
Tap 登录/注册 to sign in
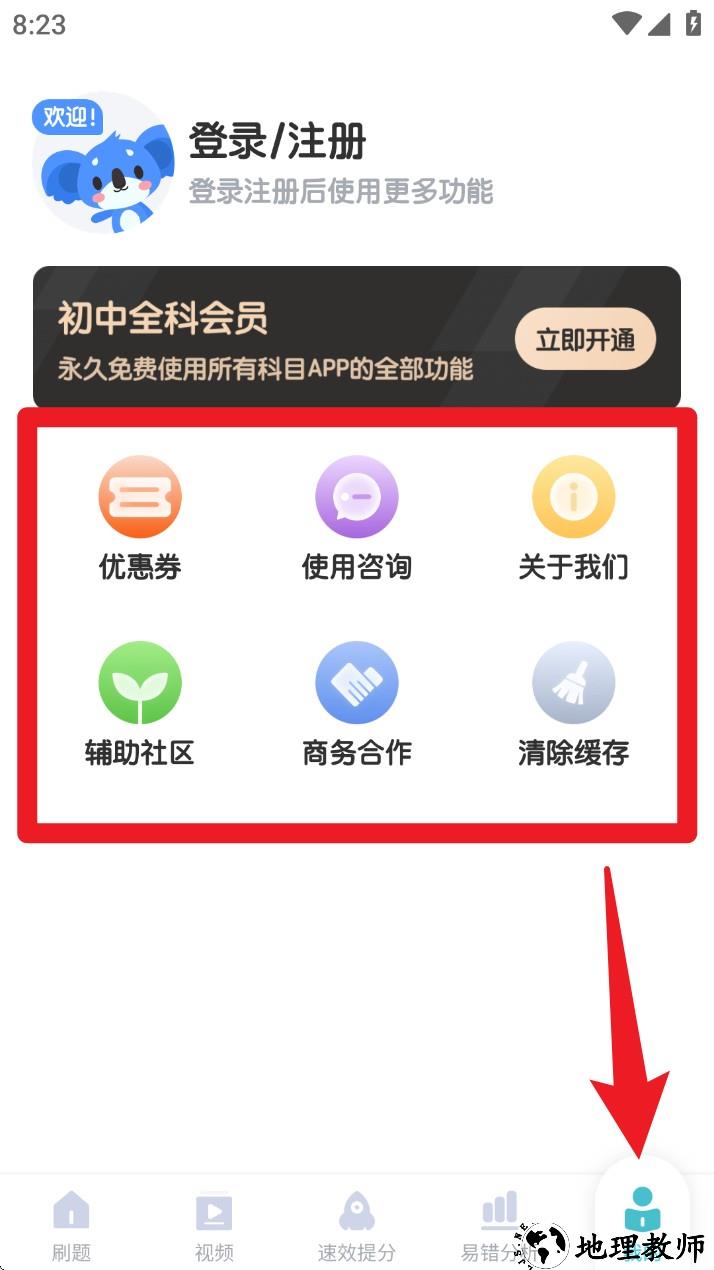point(278,143)
